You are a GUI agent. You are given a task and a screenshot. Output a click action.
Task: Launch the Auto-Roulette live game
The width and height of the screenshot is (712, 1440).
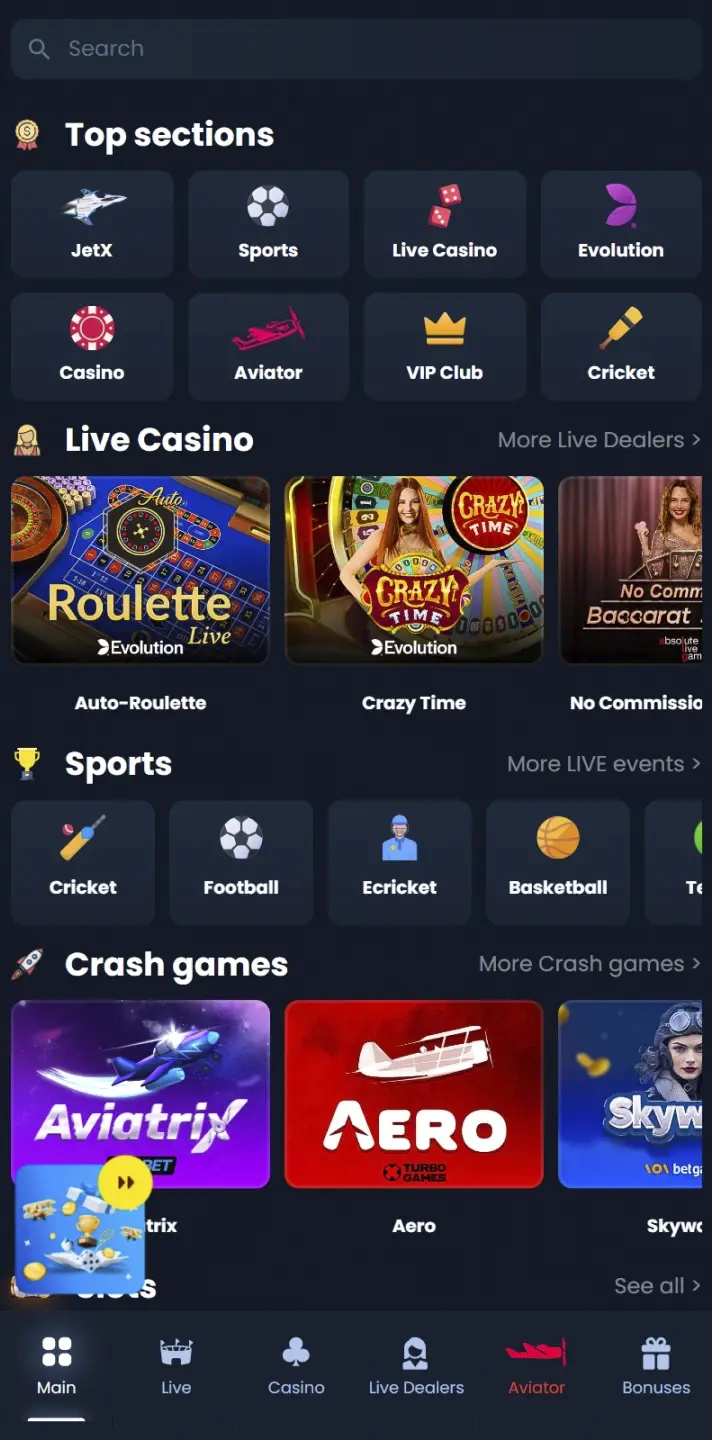coord(140,570)
